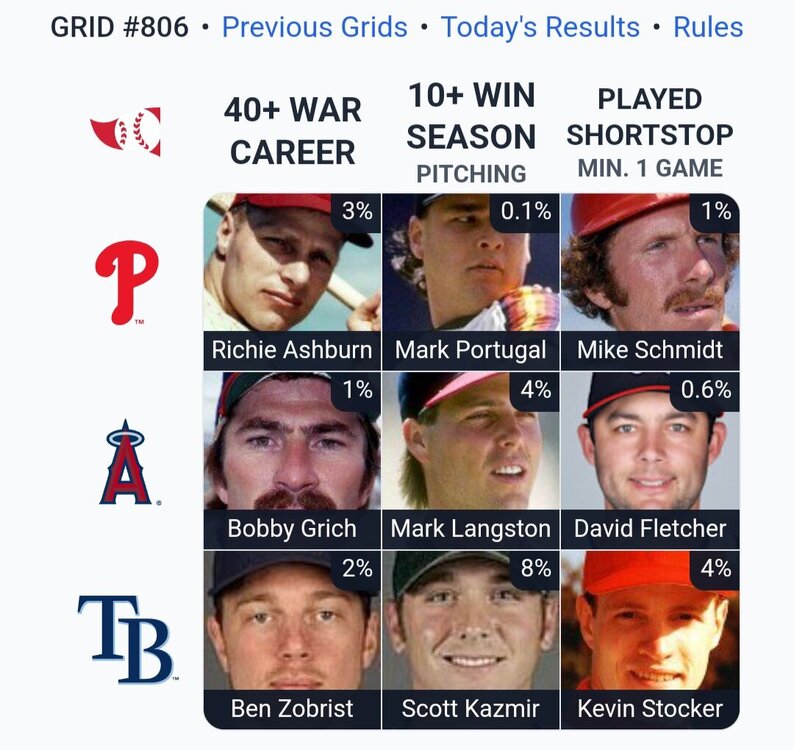The height and width of the screenshot is (750, 794).
Task: Select the Richie Ashburn cell
Action: click(292, 281)
